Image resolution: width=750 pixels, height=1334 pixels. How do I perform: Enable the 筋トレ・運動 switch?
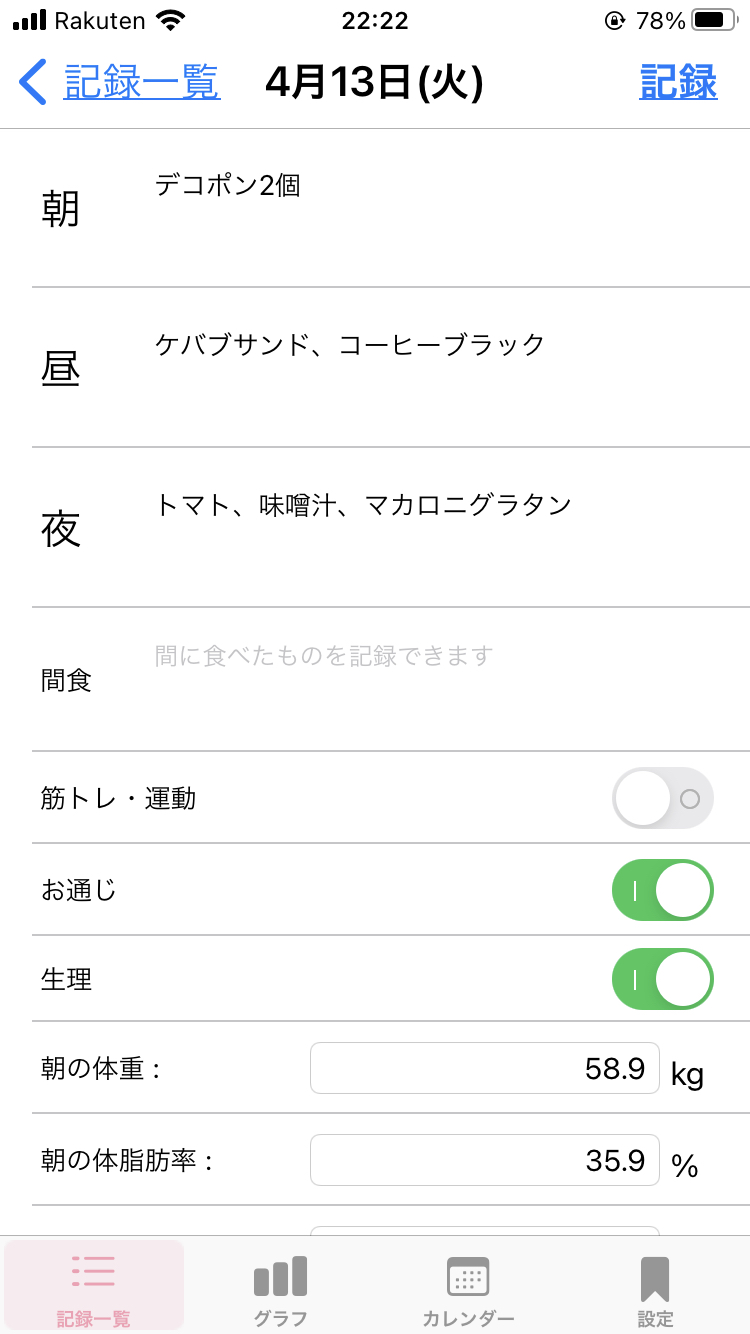coord(663,798)
